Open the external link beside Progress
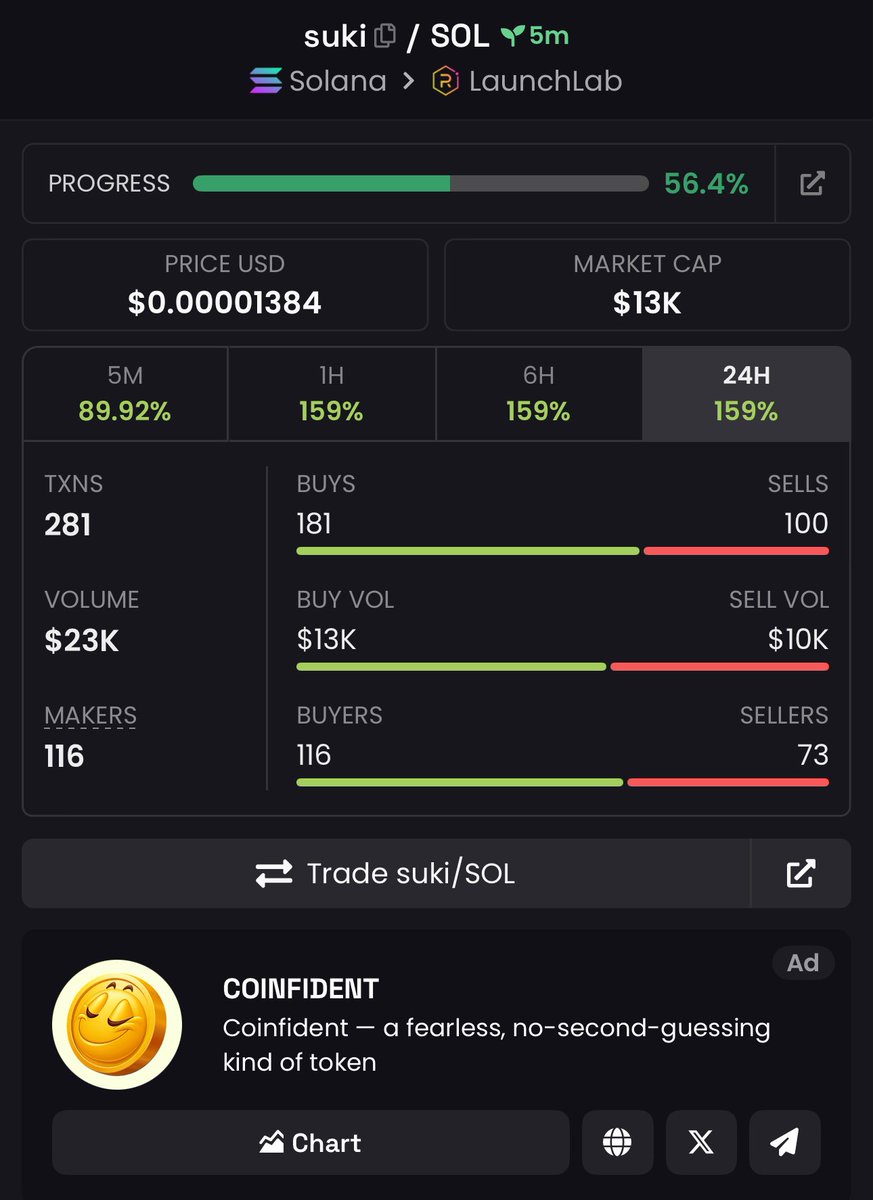 coord(812,183)
